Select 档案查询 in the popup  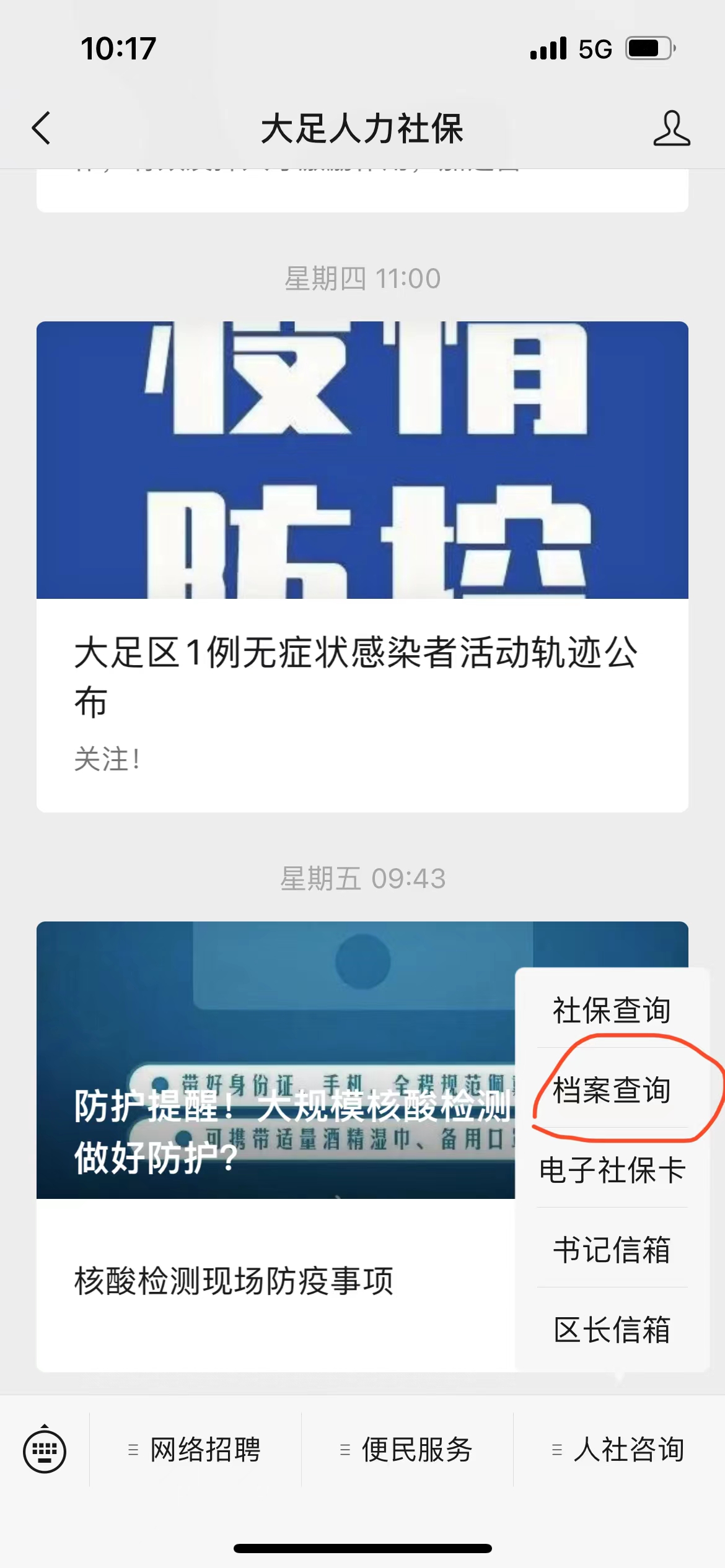pos(612,1090)
